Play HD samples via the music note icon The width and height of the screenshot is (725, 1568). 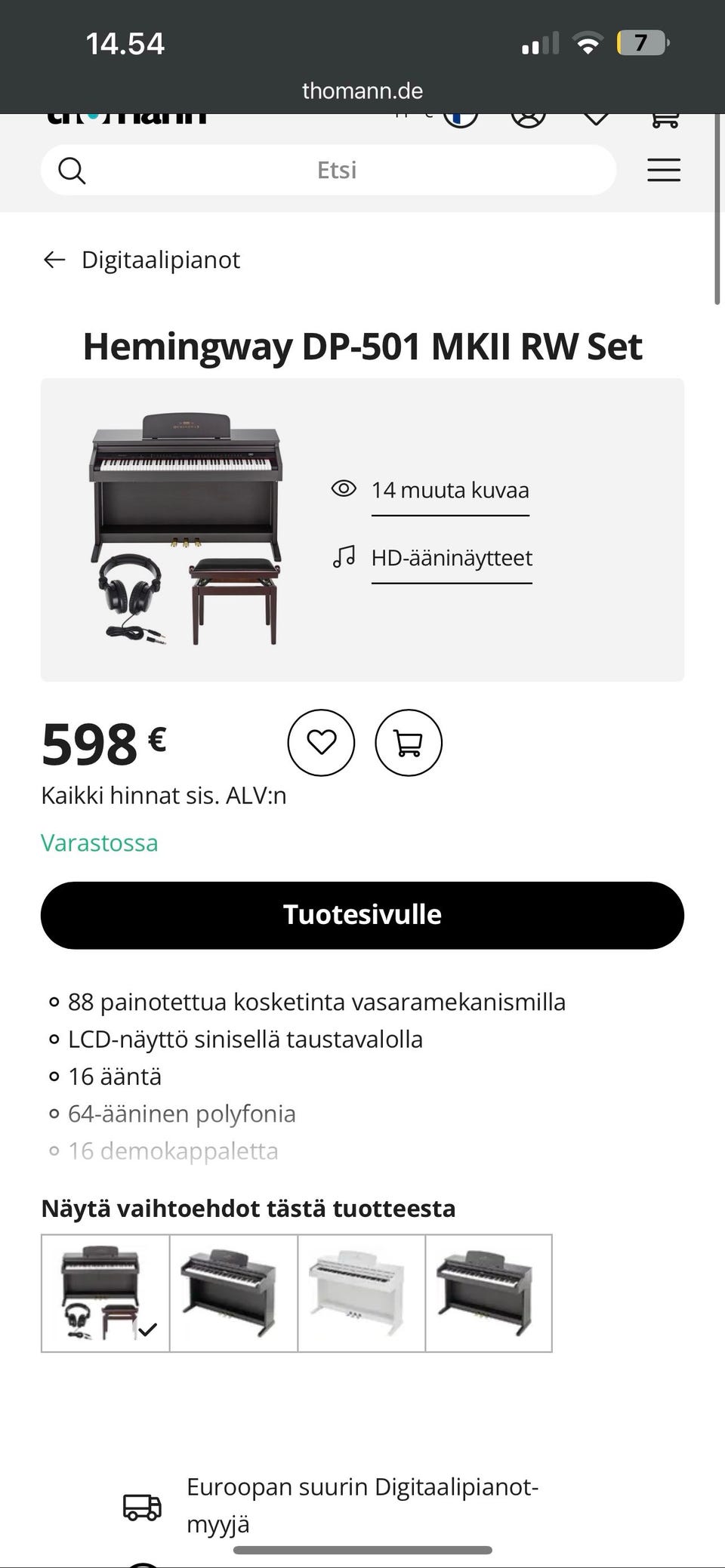[x=344, y=557]
